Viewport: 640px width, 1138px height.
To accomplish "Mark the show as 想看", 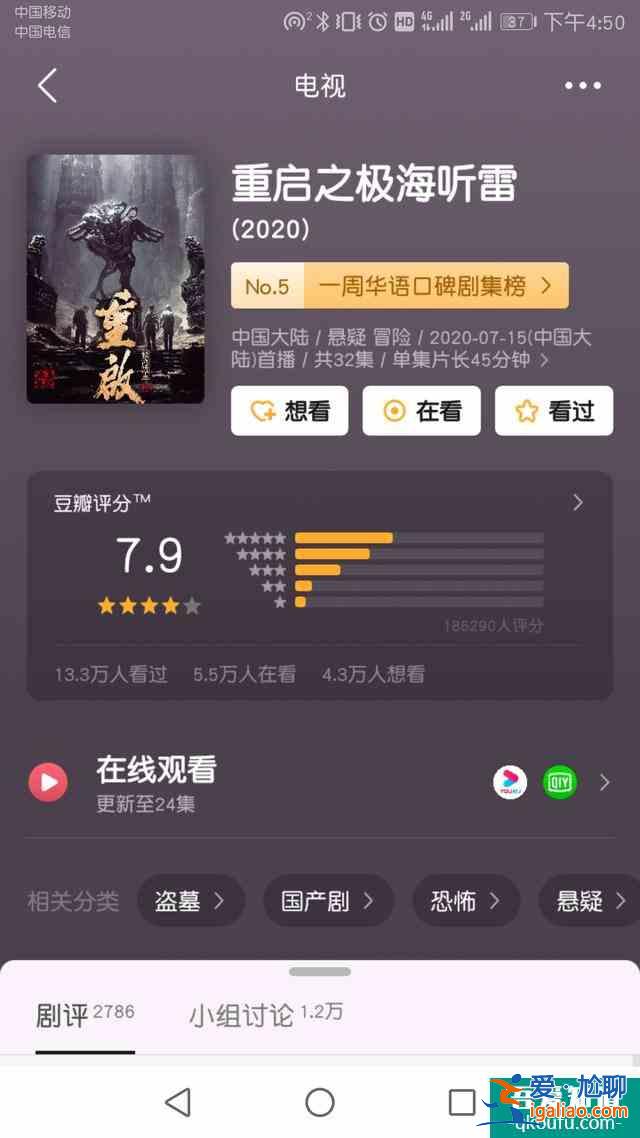I will 290,412.
